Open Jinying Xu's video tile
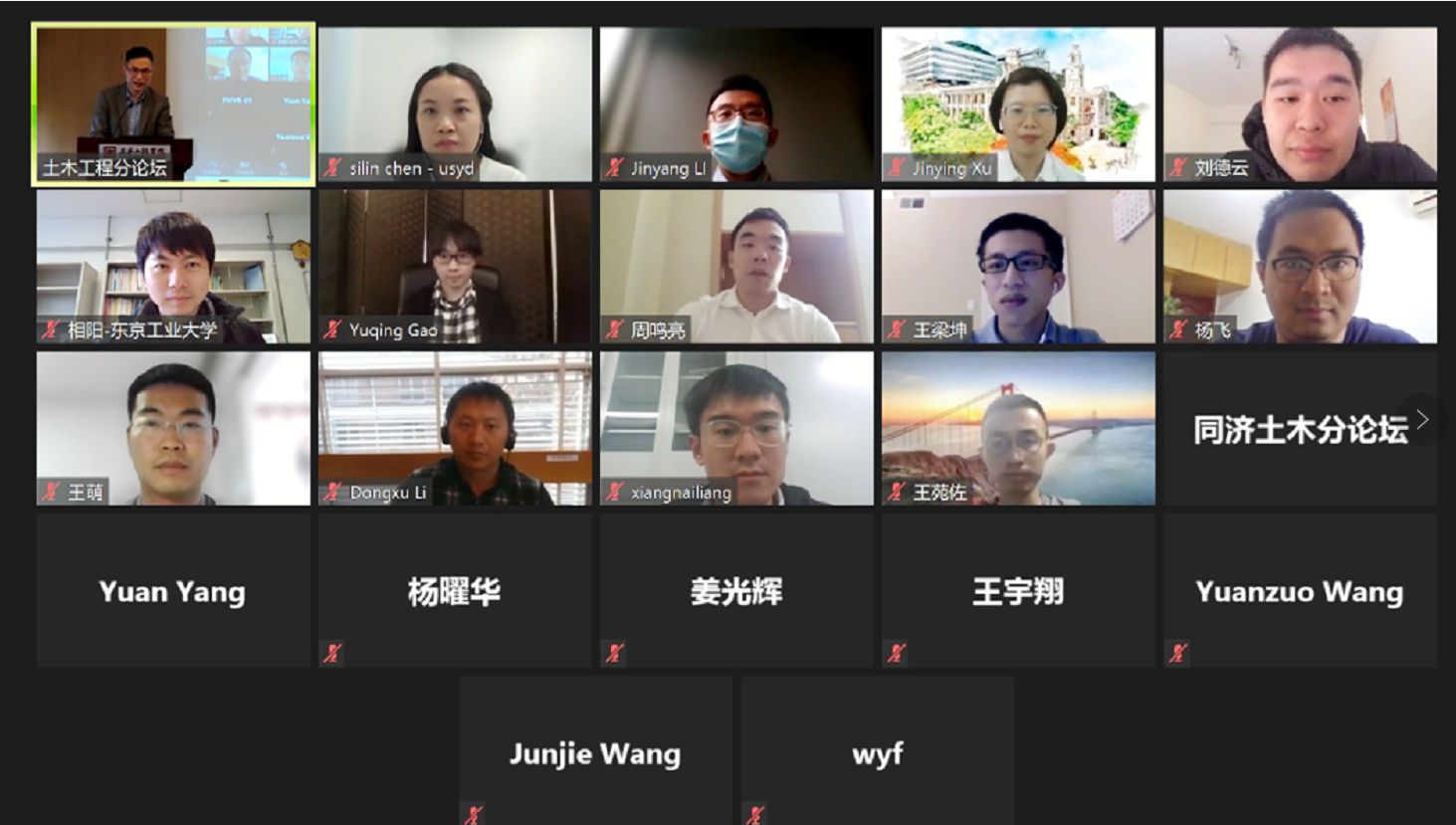Screen dimensions: 1456x825 point(1018,104)
